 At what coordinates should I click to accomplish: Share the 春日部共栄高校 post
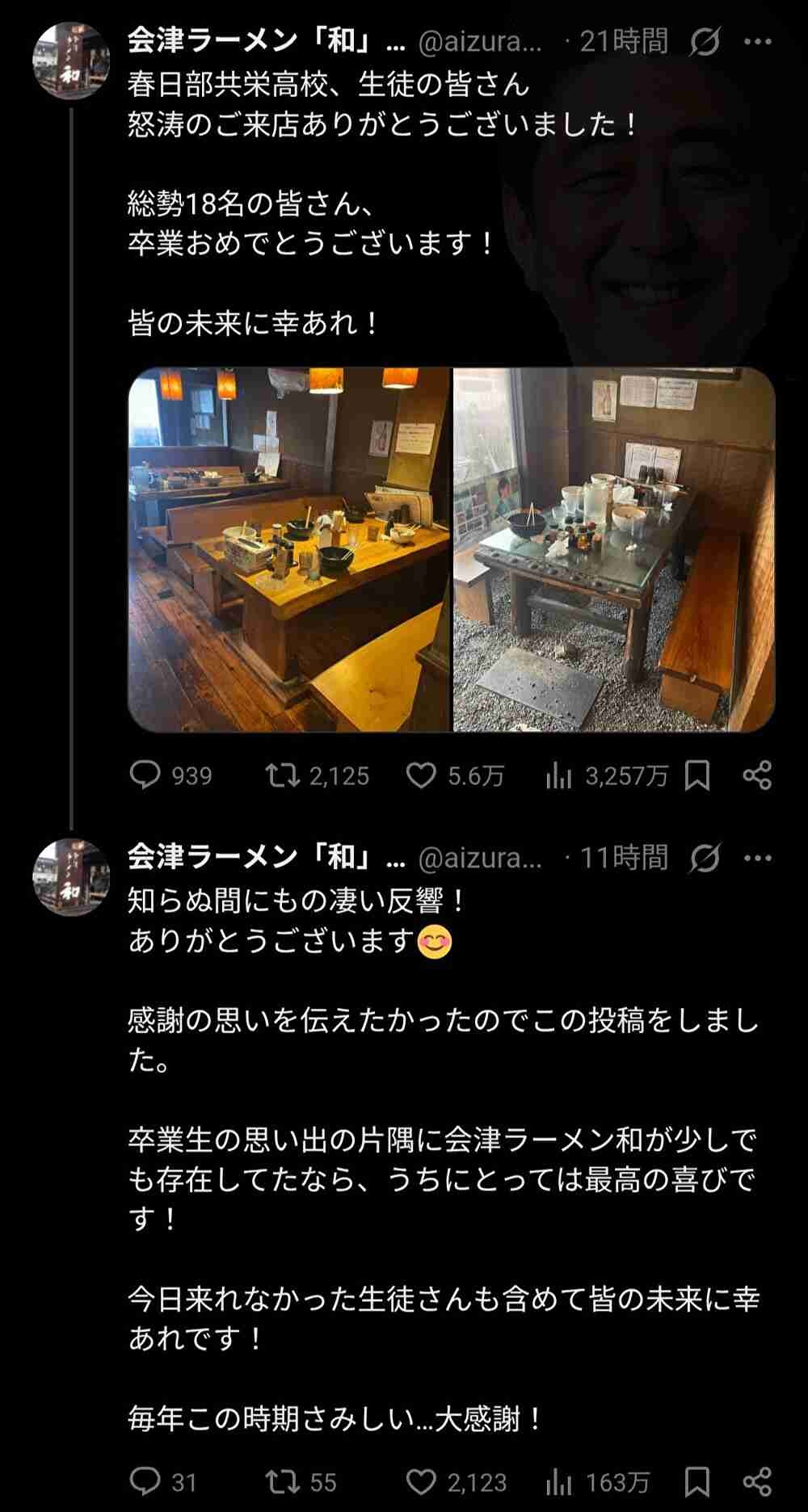click(x=757, y=776)
